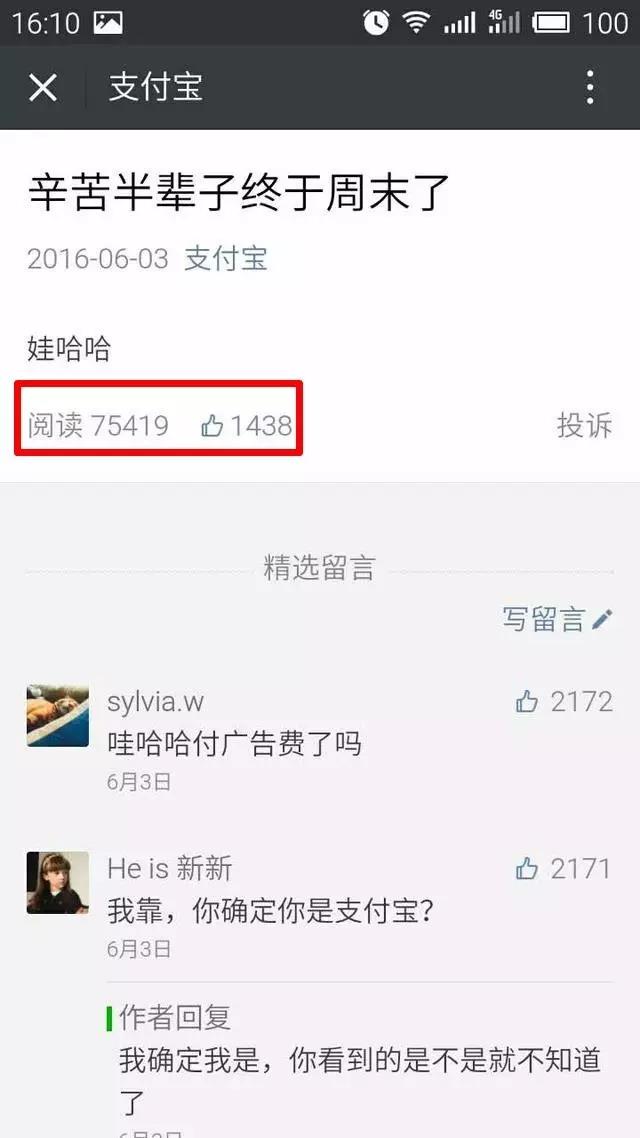This screenshot has height=1138, width=640.
Task: Tap 投诉 to report the article
Action: tap(584, 425)
